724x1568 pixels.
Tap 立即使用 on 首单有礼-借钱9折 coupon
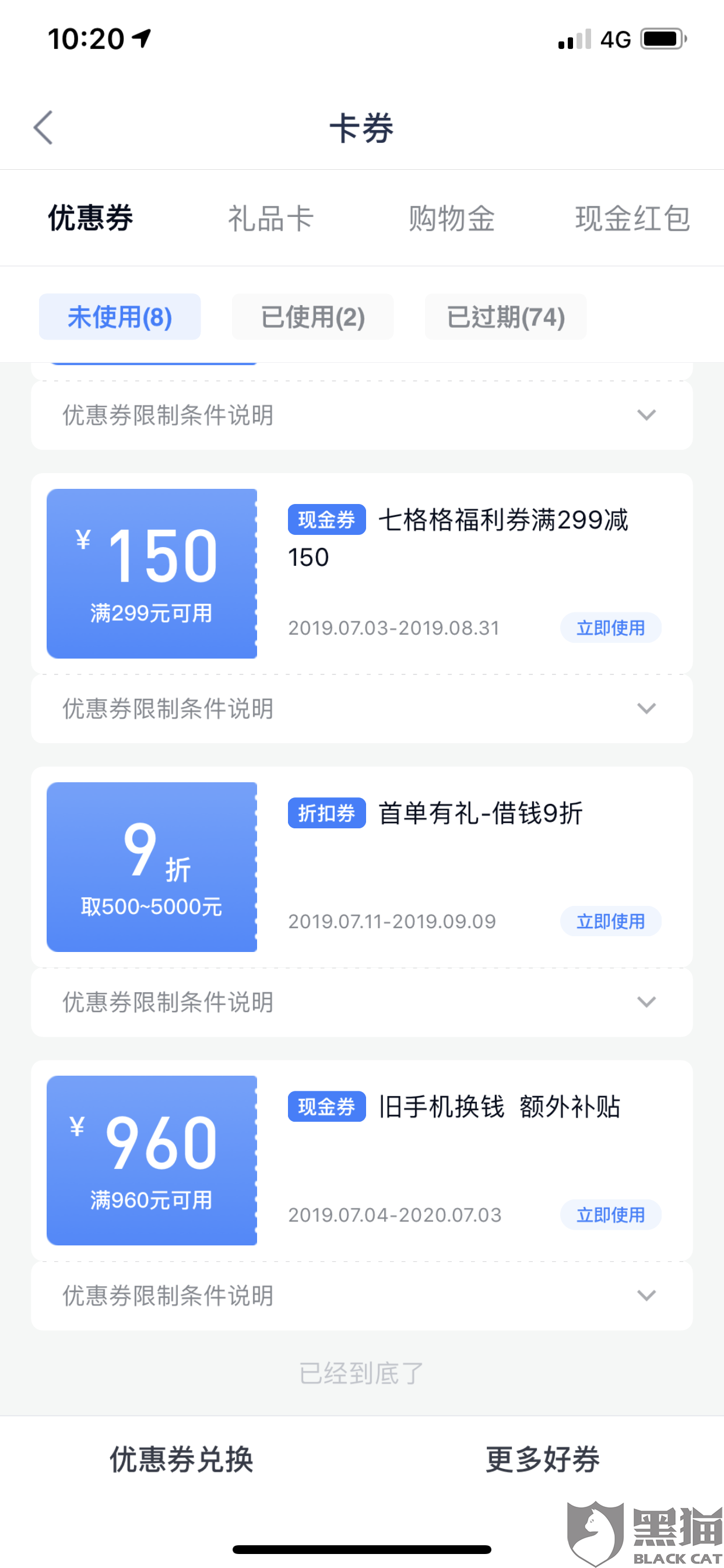coord(610,921)
